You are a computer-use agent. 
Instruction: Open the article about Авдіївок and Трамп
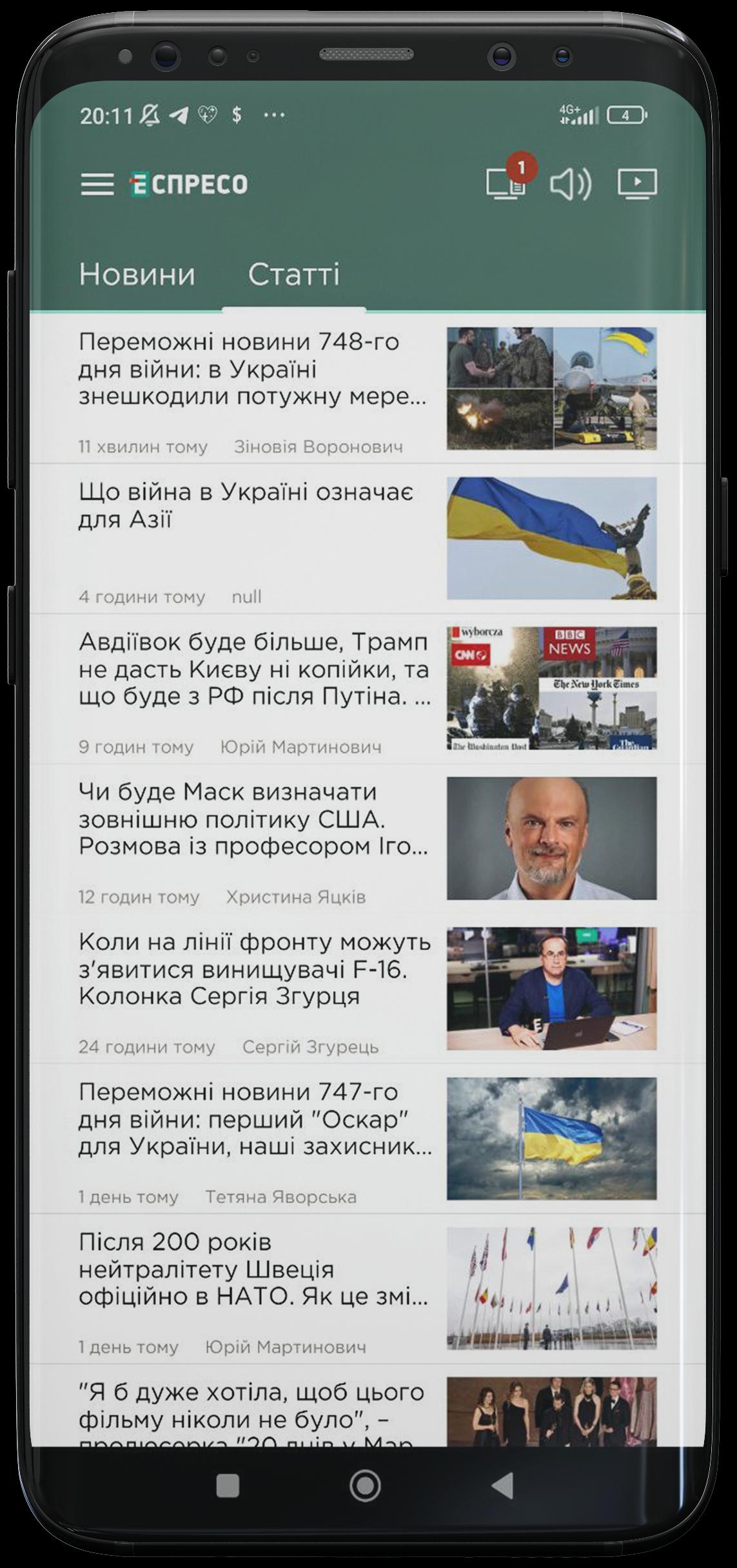[x=368, y=689]
